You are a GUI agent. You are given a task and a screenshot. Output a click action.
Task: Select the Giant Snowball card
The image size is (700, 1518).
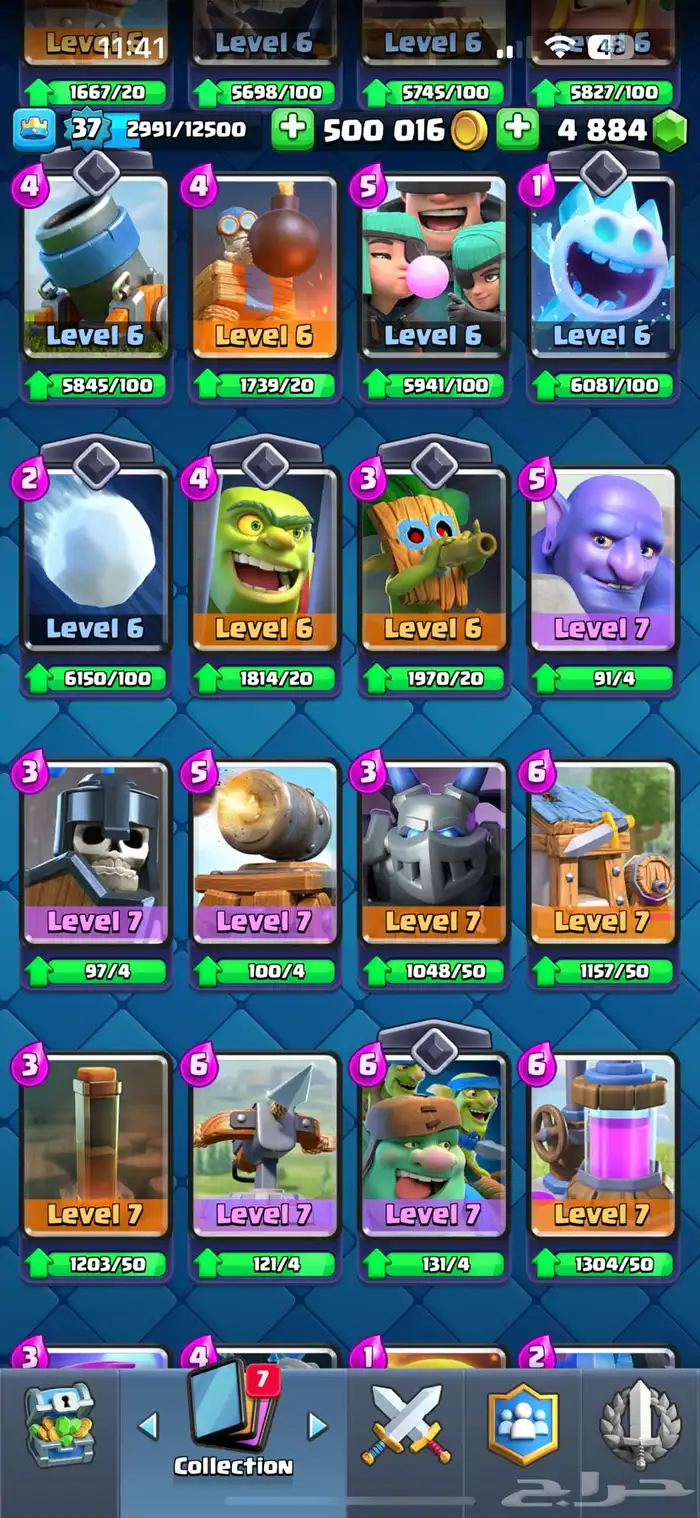96,560
